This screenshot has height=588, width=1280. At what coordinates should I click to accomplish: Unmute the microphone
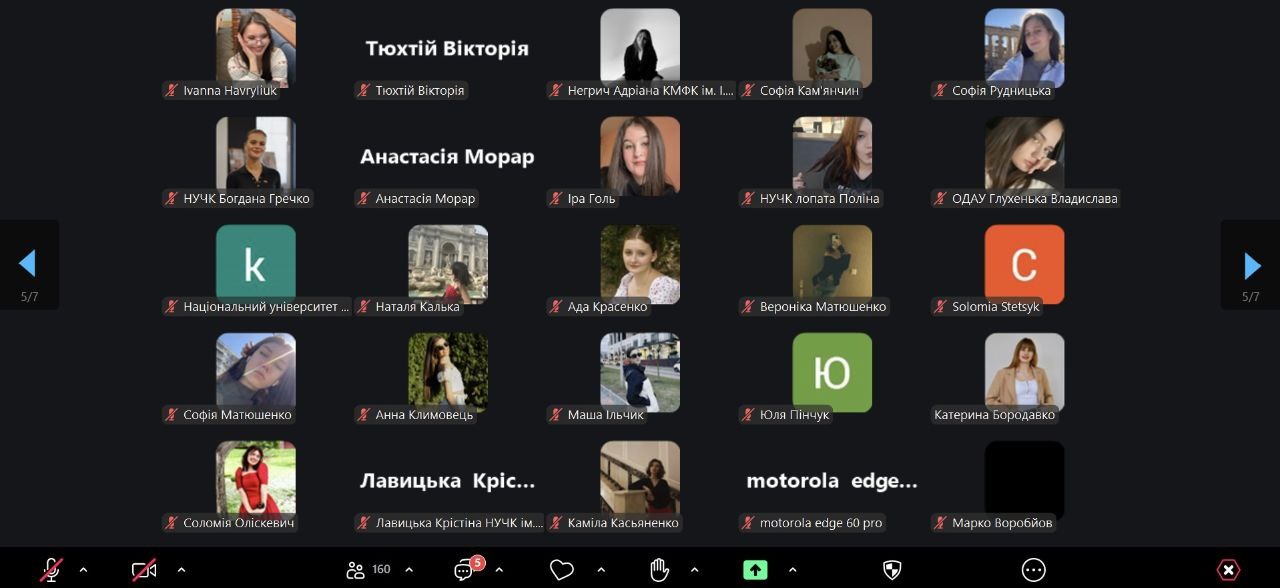(x=51, y=570)
